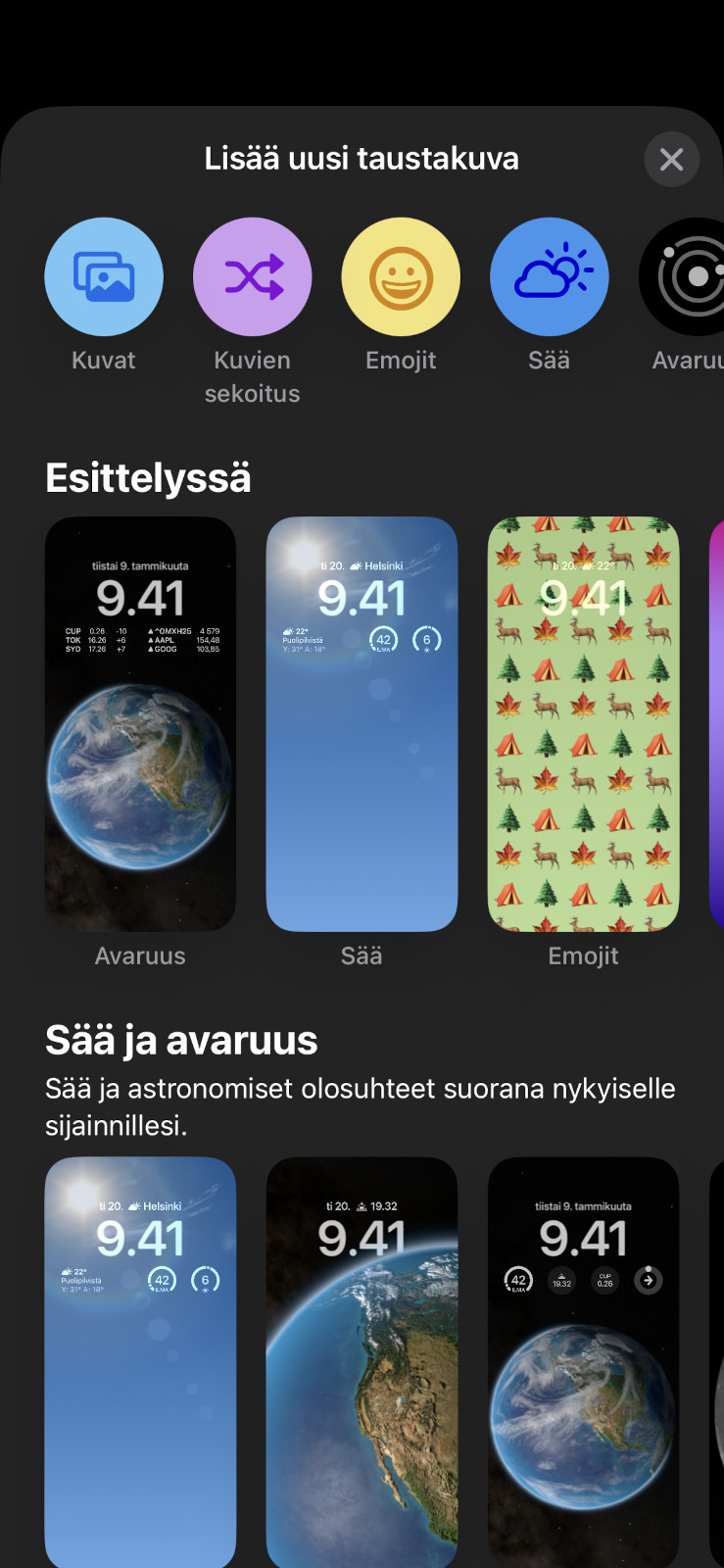Tap the Avaruus category circle
Screen dimensions: 724x1568
click(688, 277)
